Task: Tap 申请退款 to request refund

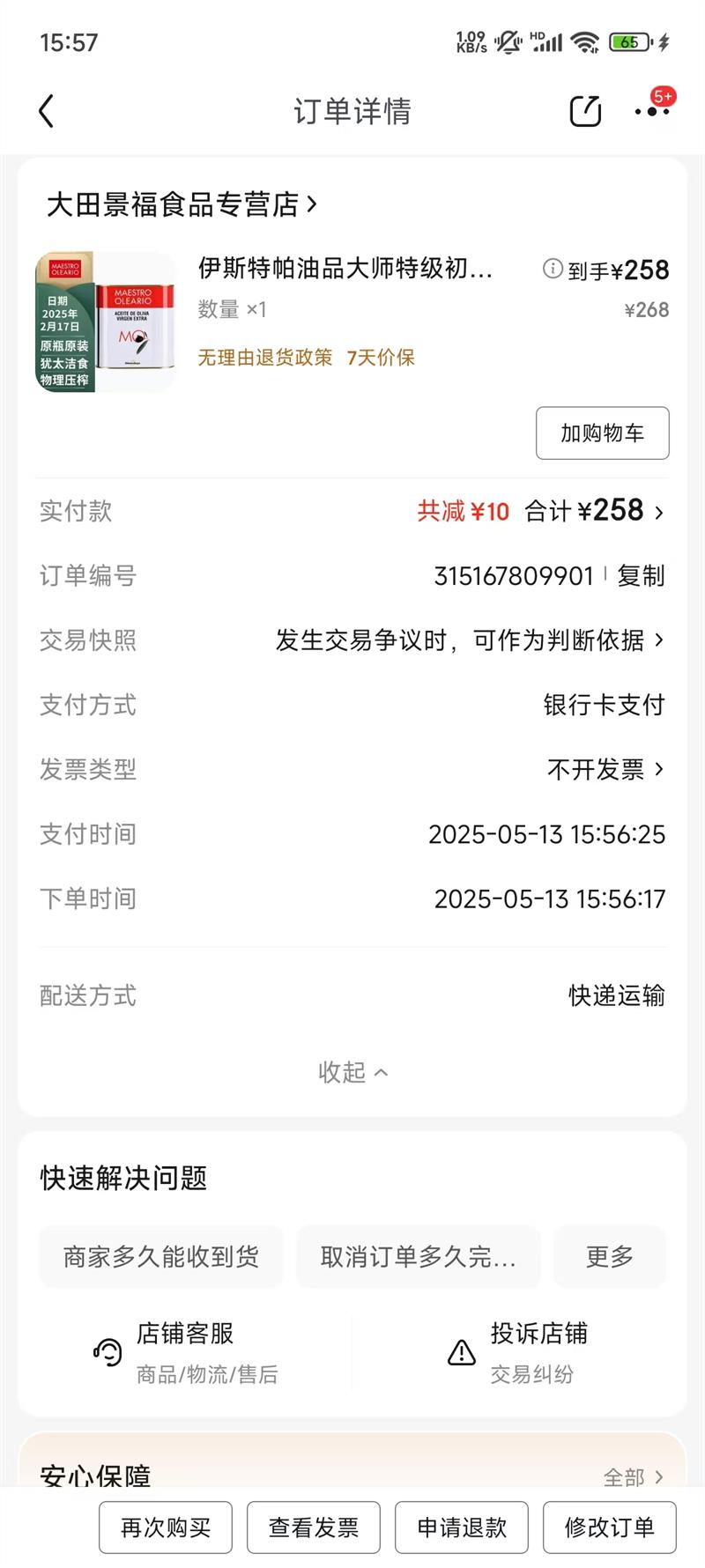Action: point(462,1527)
